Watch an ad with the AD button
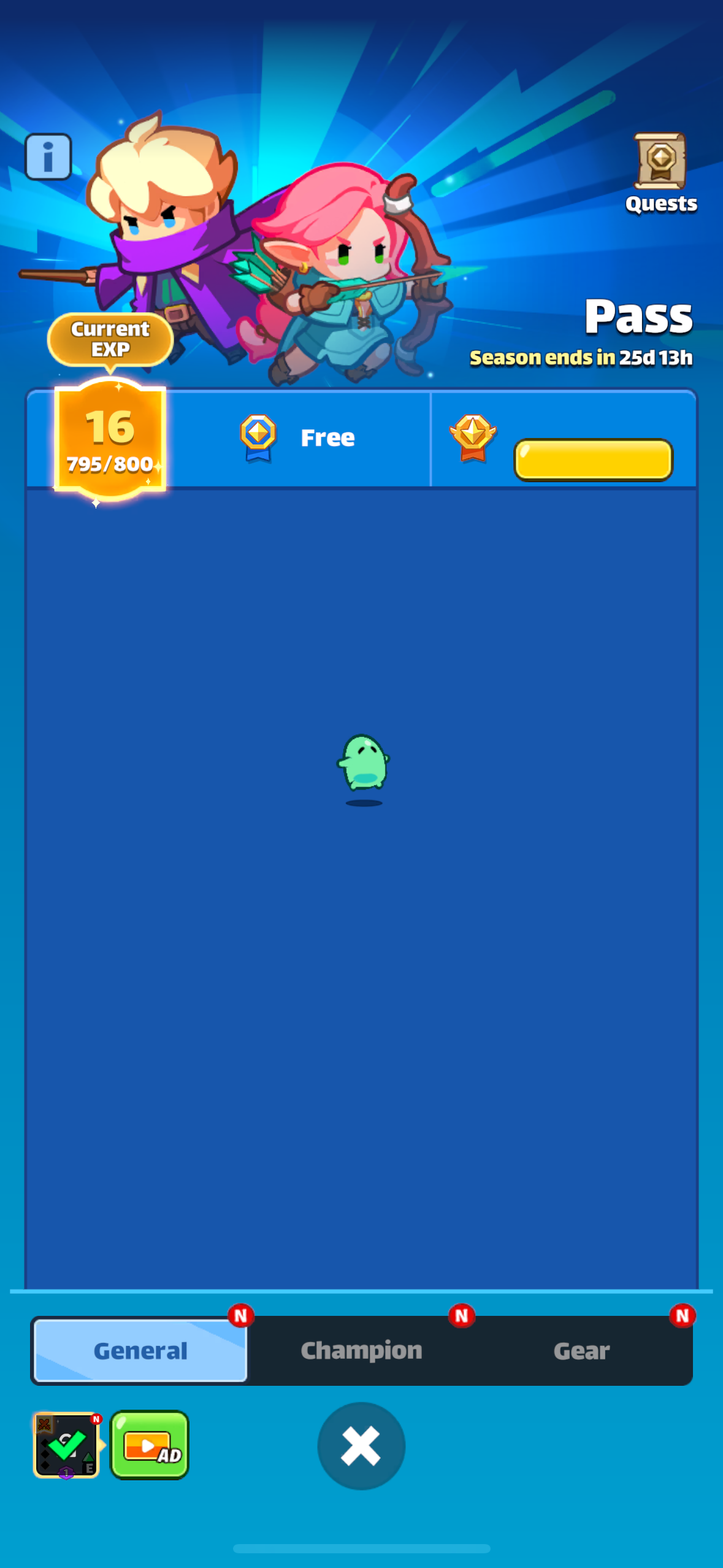The image size is (723, 1568). [x=149, y=1445]
